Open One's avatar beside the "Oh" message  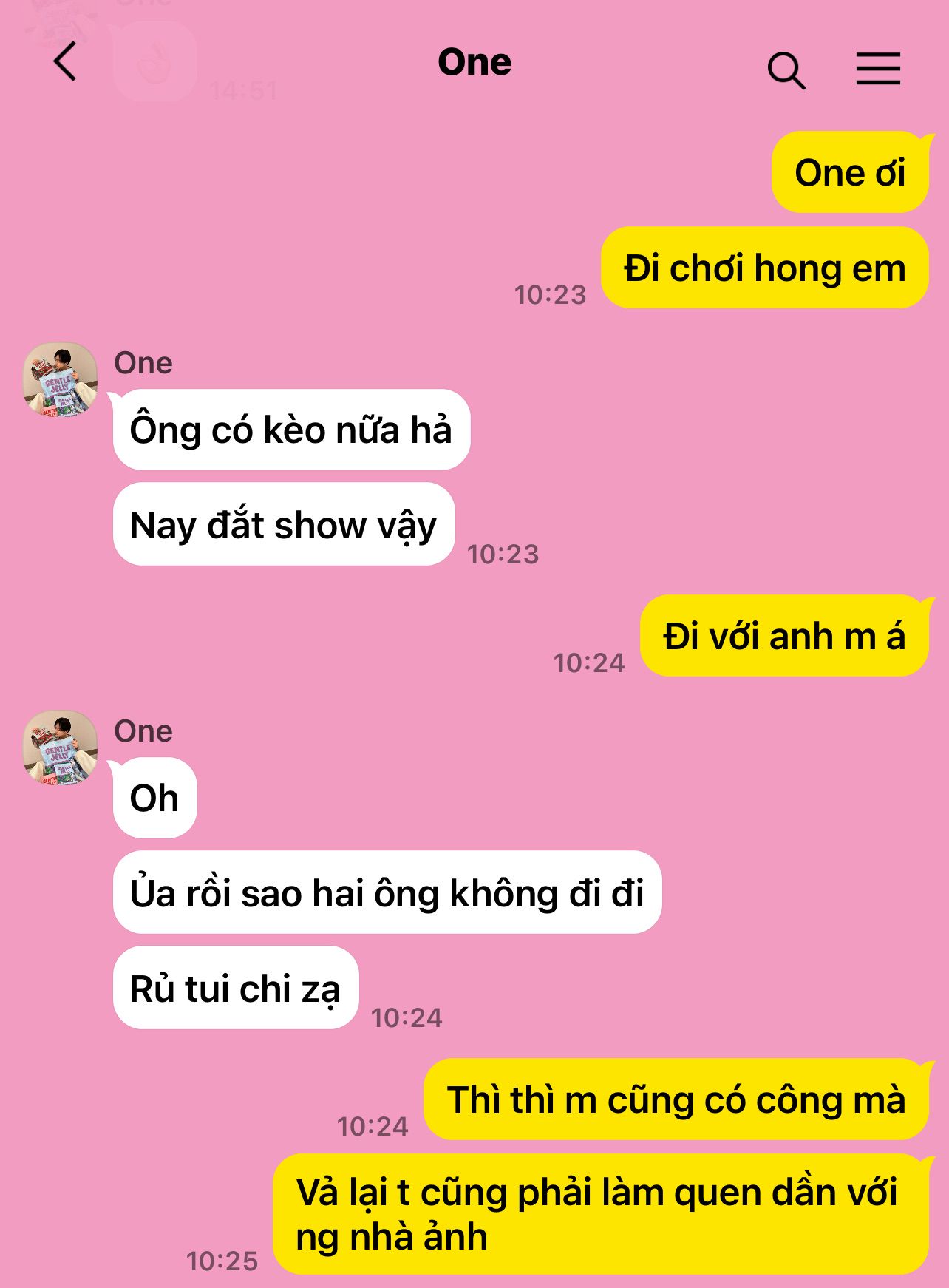[x=61, y=748]
